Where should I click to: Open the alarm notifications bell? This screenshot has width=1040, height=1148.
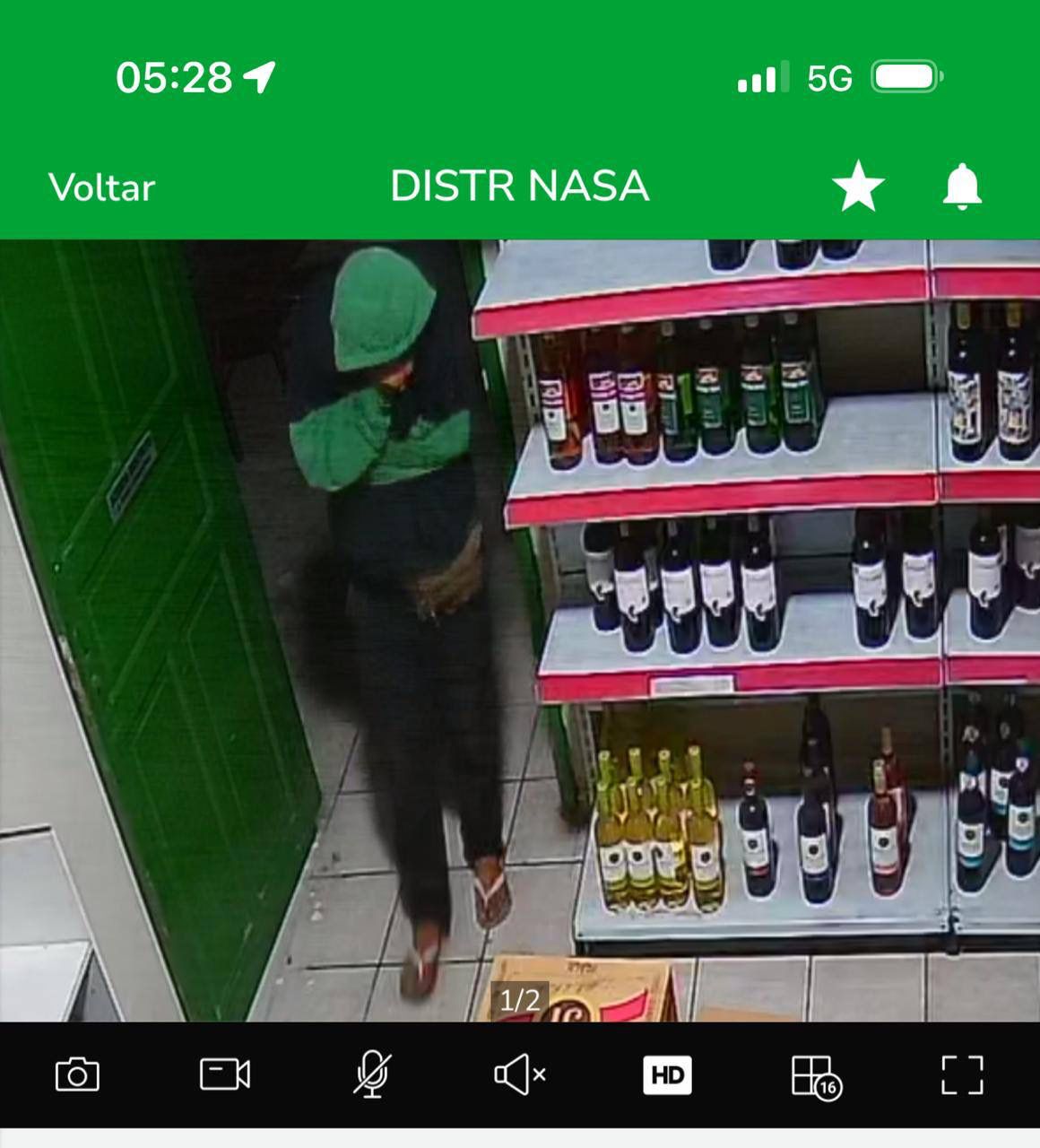point(962,187)
